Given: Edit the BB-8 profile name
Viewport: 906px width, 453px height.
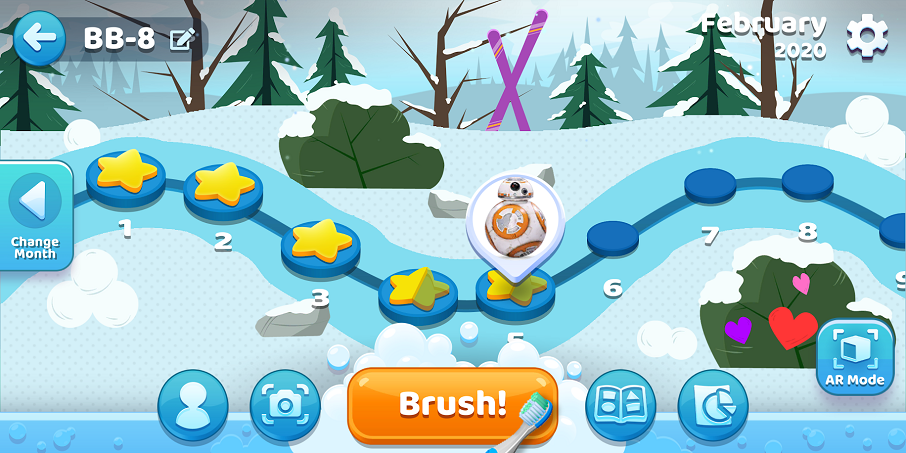Looking at the screenshot, I should pos(182,39).
